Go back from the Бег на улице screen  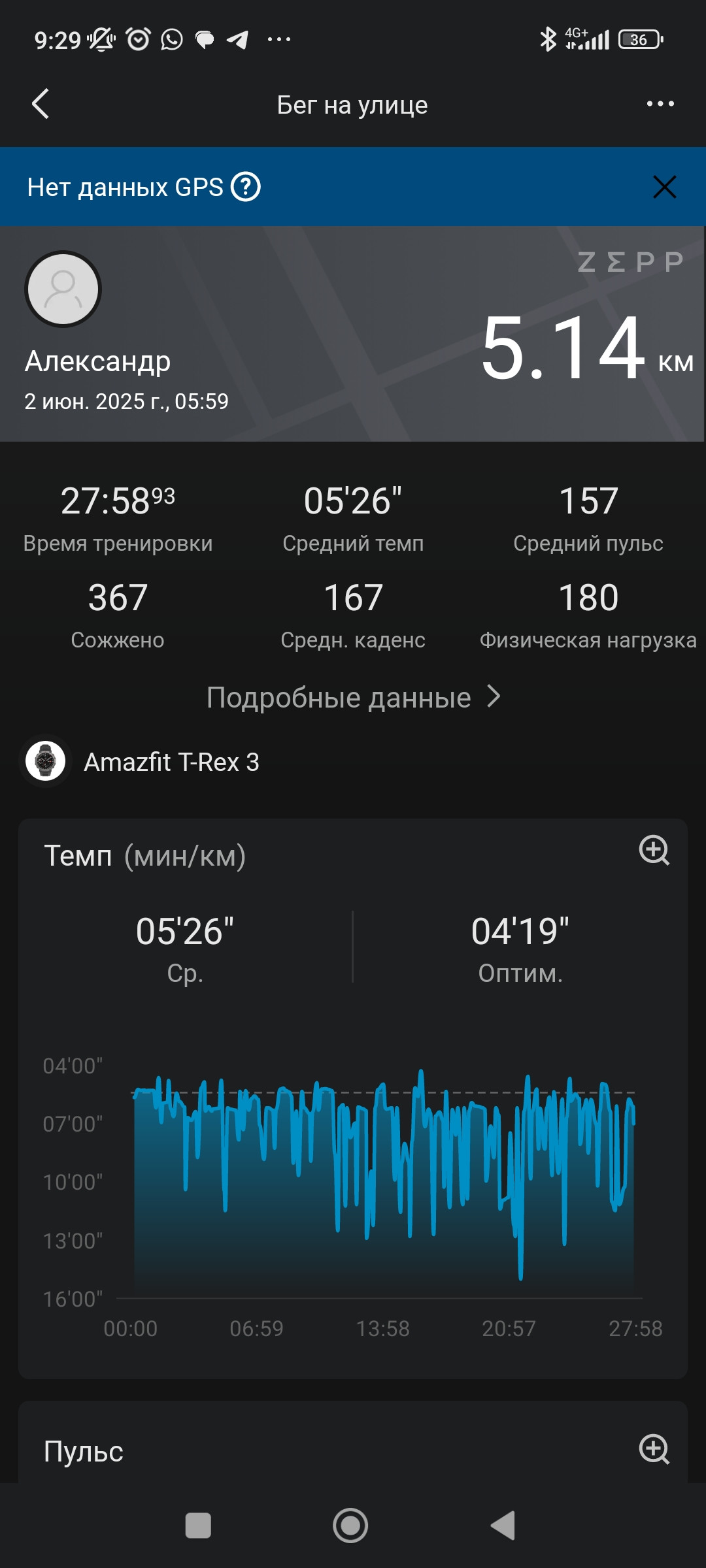coord(41,104)
